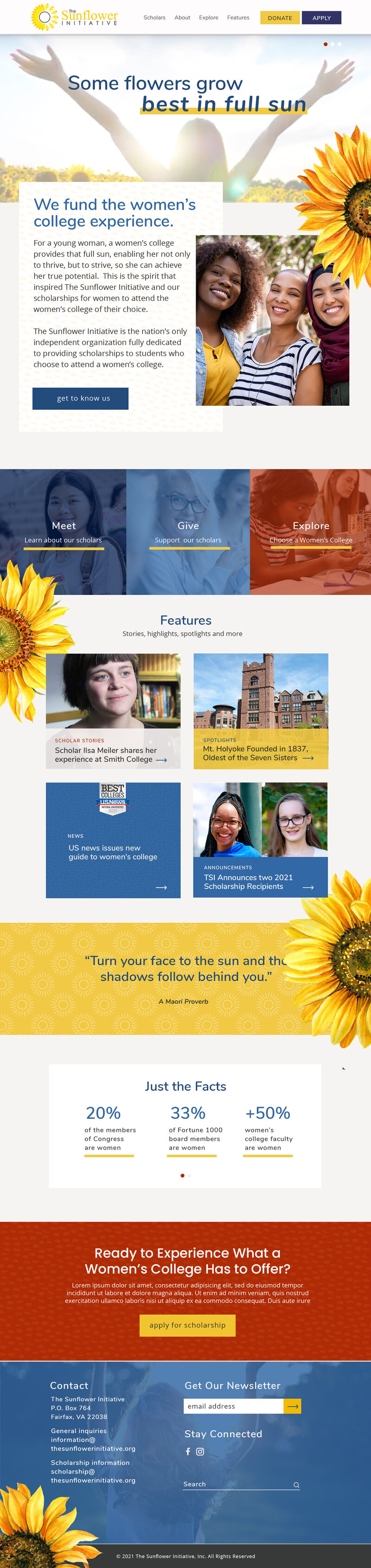
Task: Open the Give support tile
Action: coord(188,531)
